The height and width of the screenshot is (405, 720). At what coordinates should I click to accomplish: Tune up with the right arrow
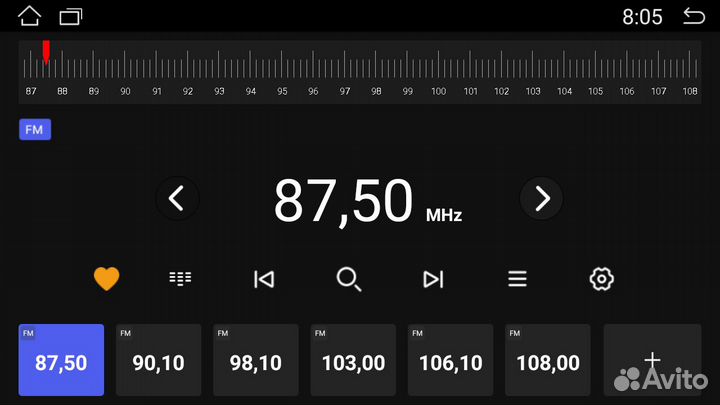541,199
